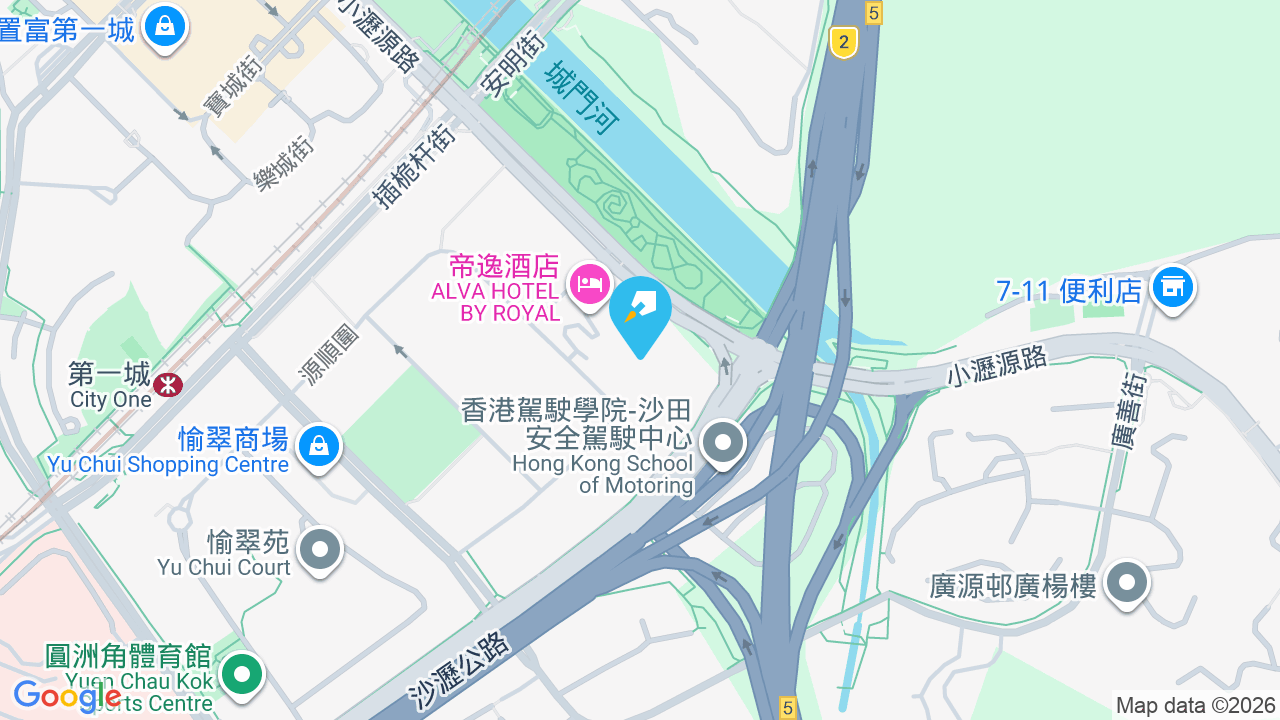This screenshot has width=1280, height=720.
Task: Tap the 置富第一城 shopping pin
Action: point(165,27)
